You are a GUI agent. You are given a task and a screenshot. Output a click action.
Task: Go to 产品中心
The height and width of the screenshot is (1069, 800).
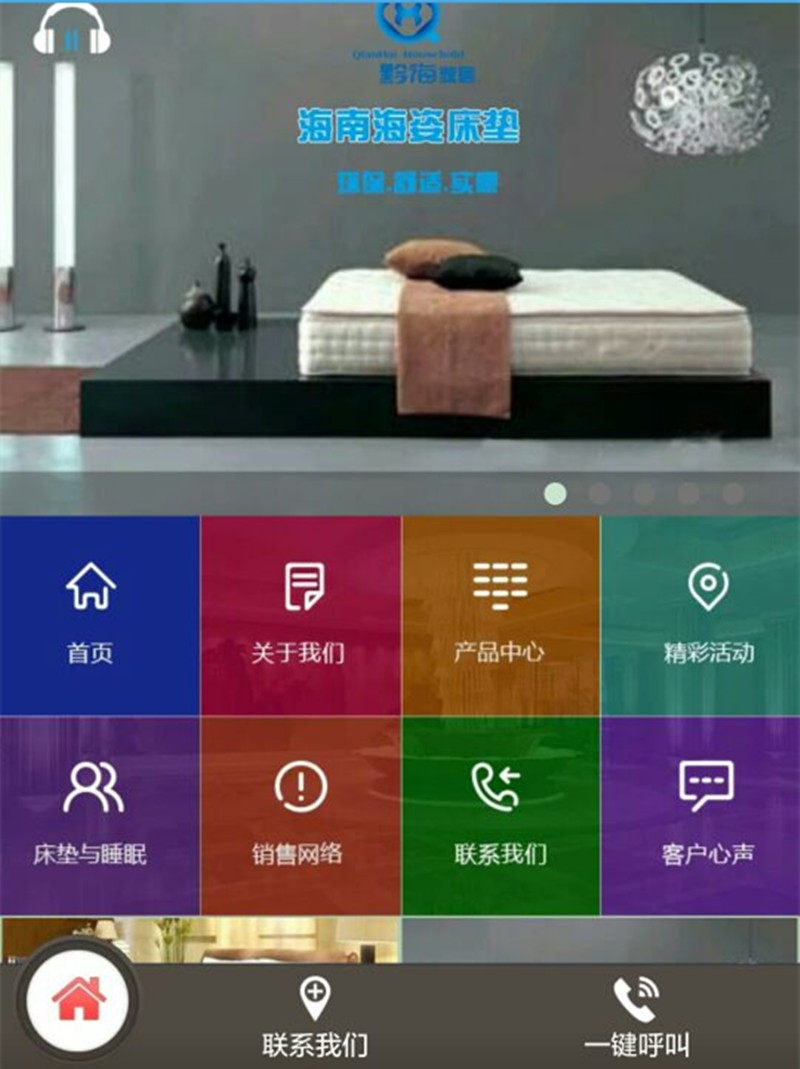pos(500,614)
